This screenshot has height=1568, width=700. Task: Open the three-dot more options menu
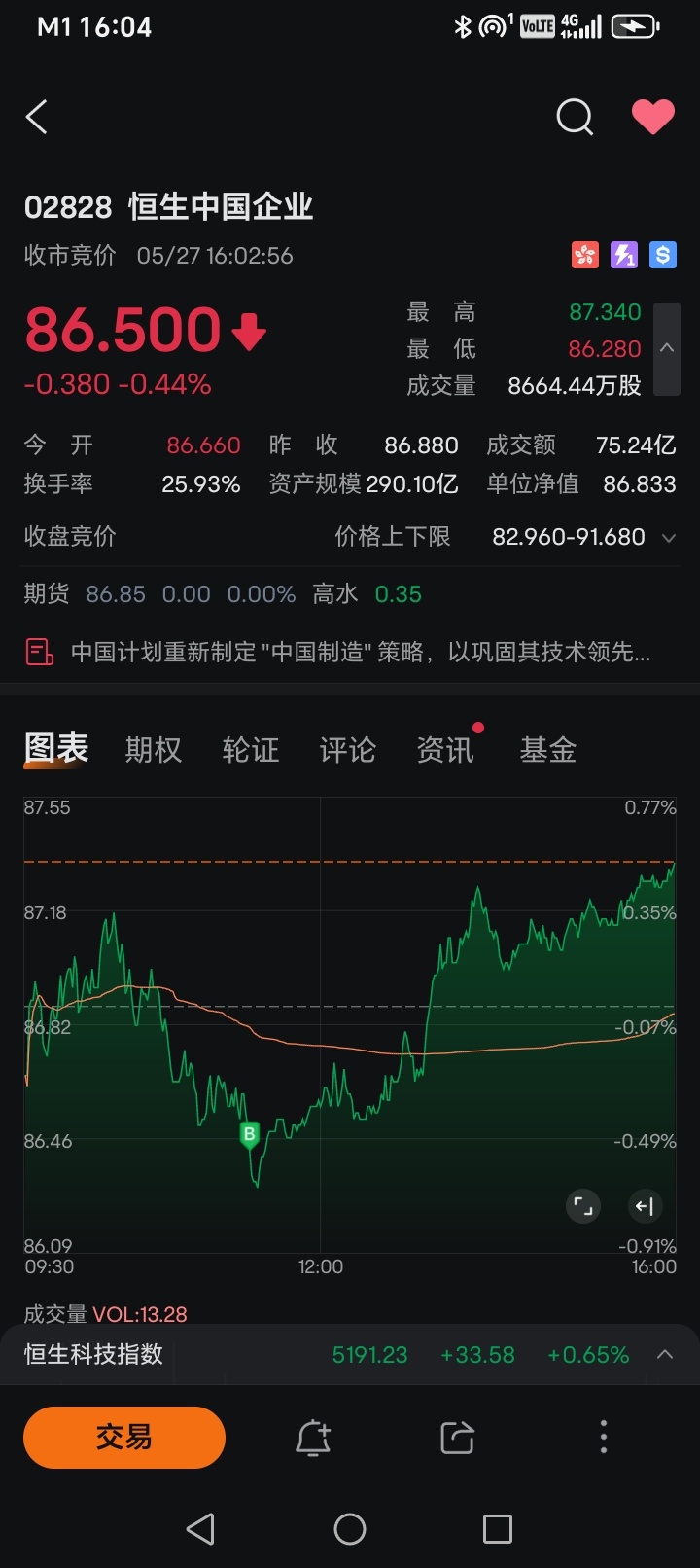(604, 1437)
